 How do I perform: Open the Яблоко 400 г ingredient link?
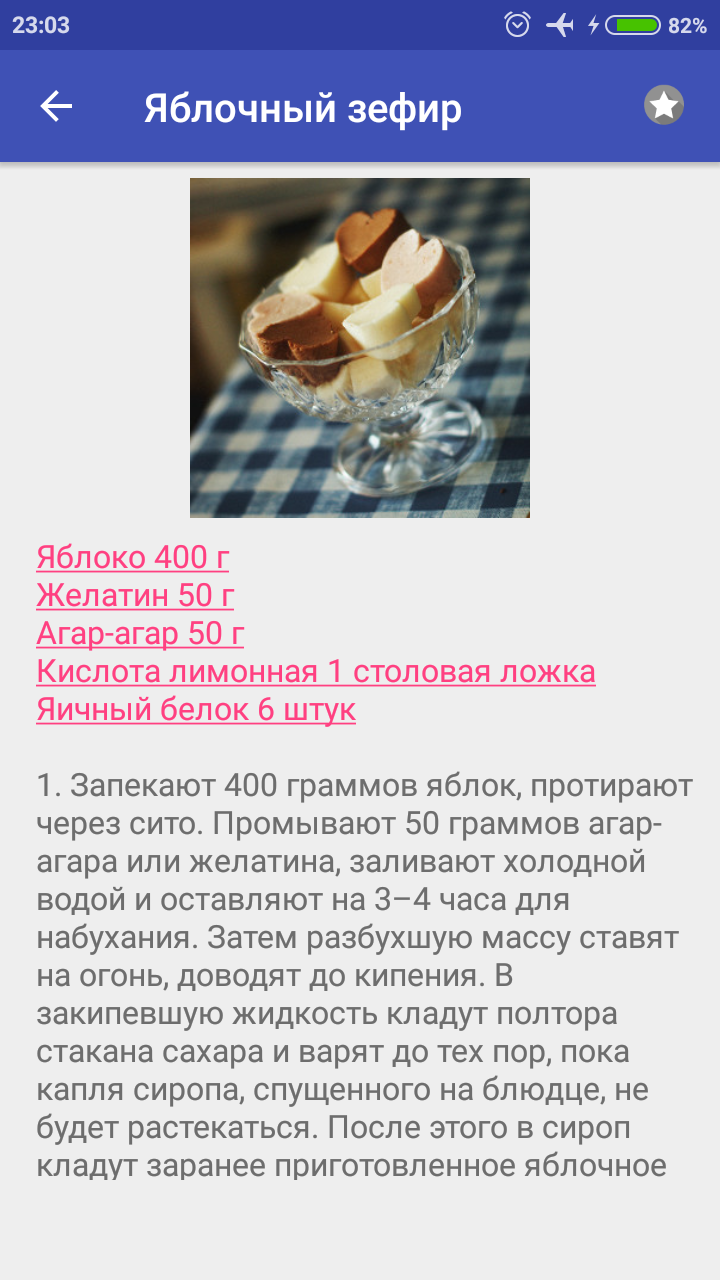[133, 557]
